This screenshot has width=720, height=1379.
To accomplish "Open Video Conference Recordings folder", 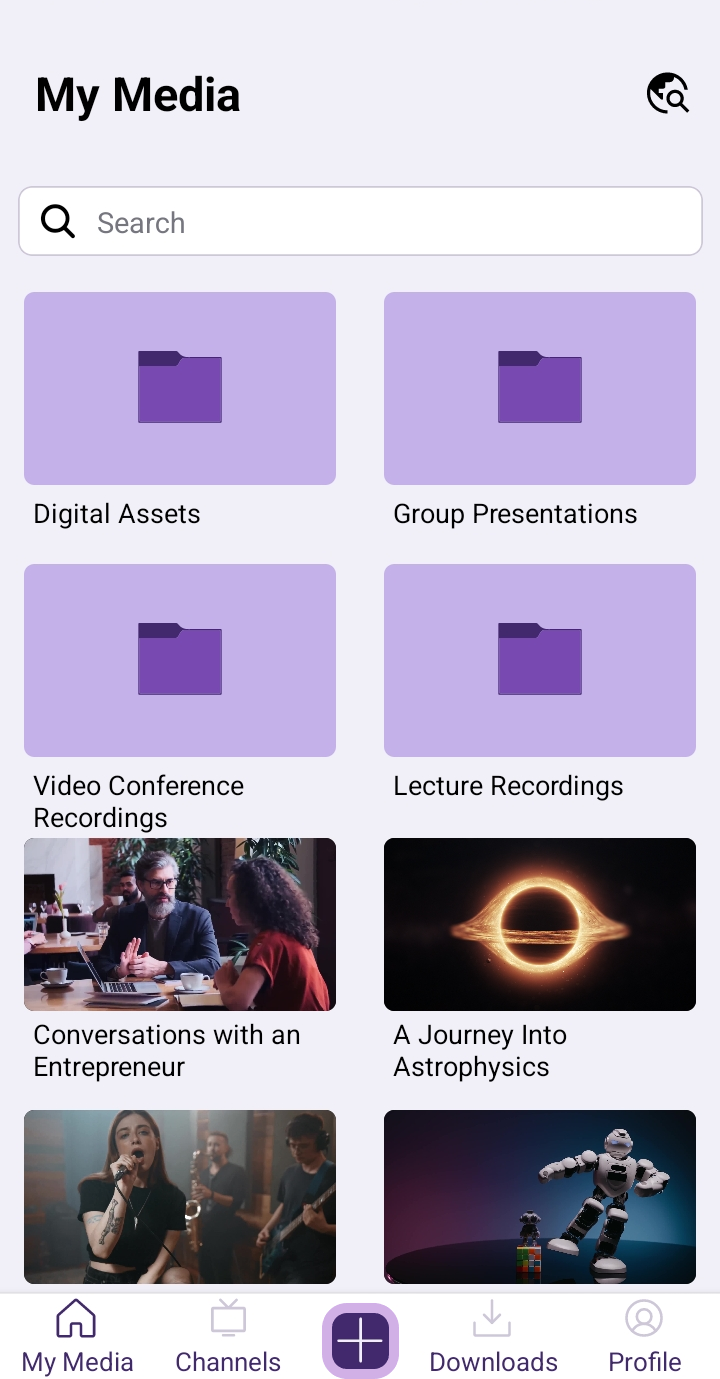I will tap(180, 661).
